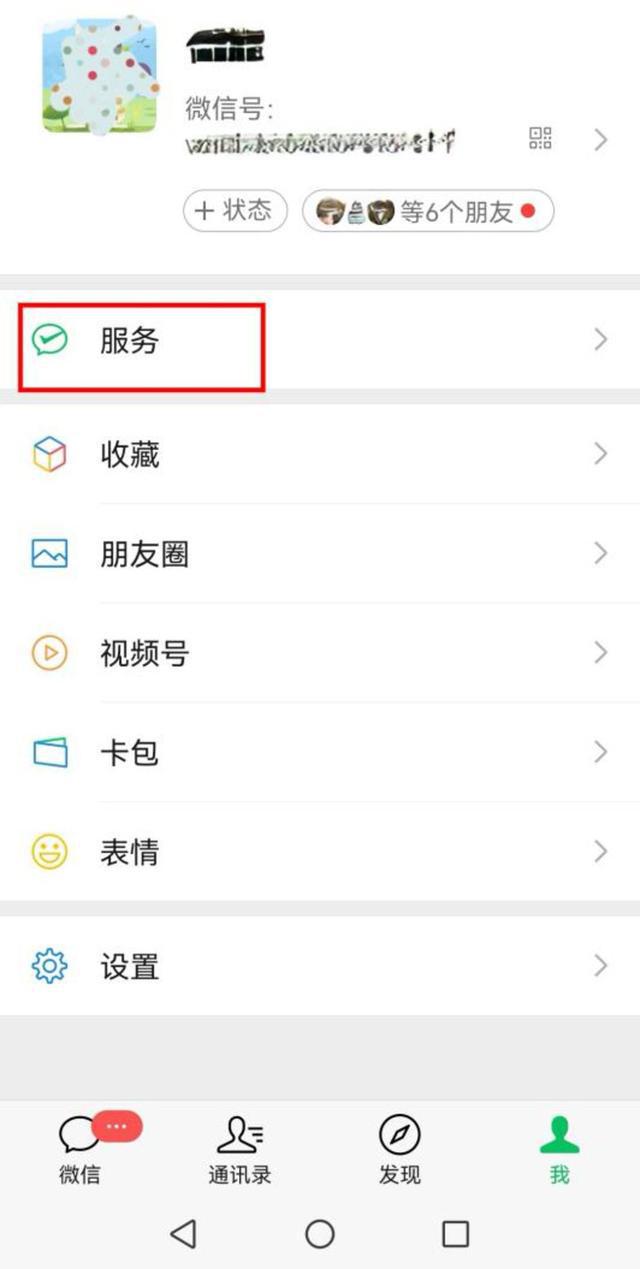Select the 我 tab
640x1269 pixels.
(x=560, y=1150)
